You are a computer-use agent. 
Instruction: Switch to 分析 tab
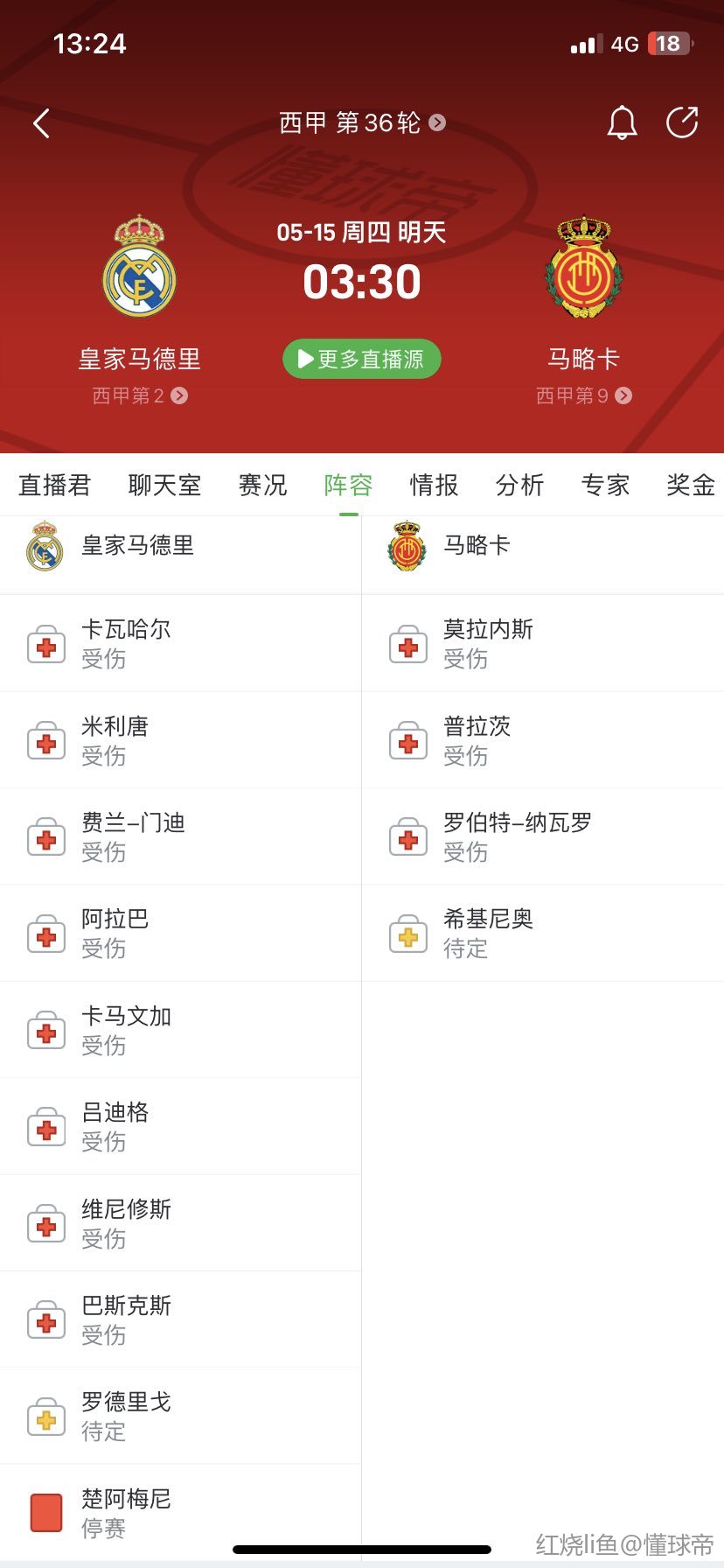[519, 485]
